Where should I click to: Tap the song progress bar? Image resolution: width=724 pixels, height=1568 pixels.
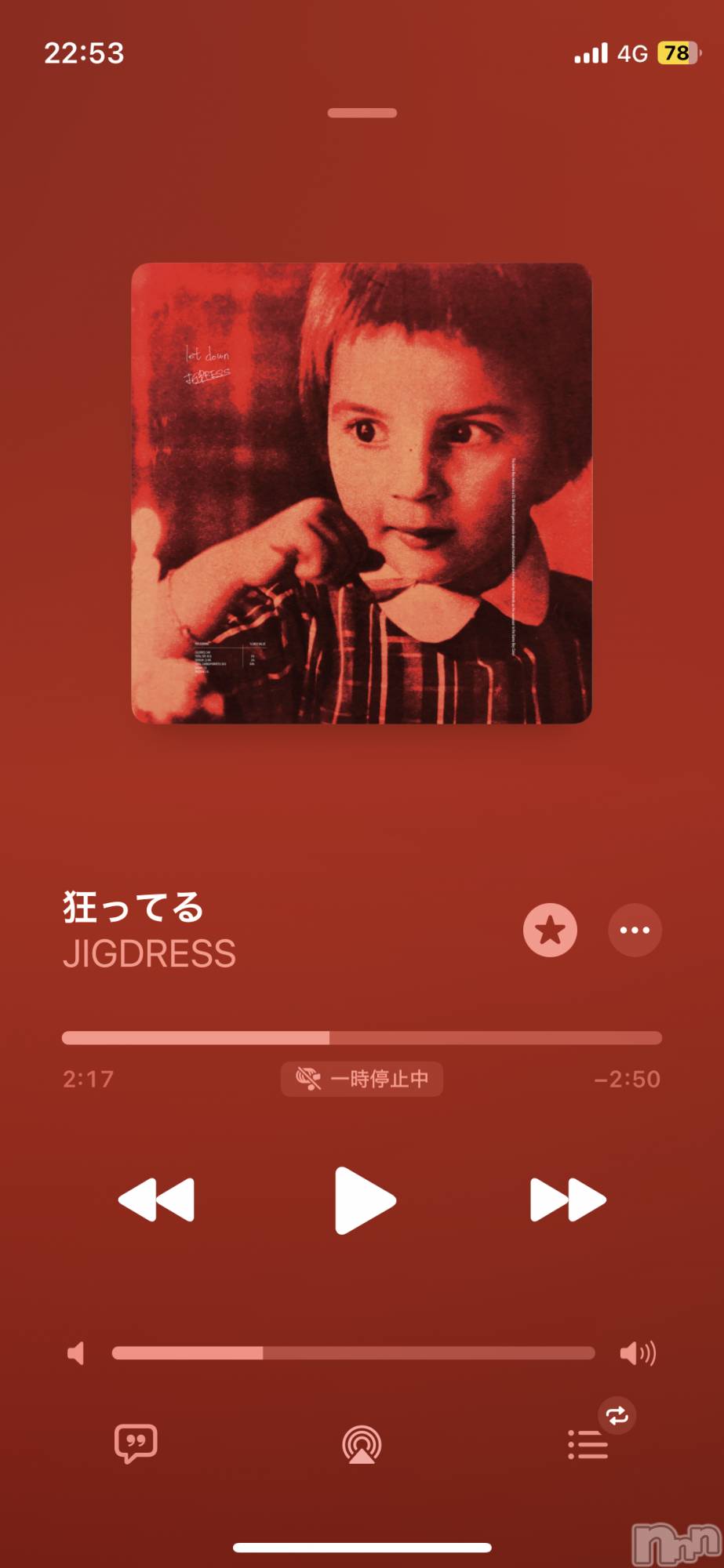tap(362, 1038)
